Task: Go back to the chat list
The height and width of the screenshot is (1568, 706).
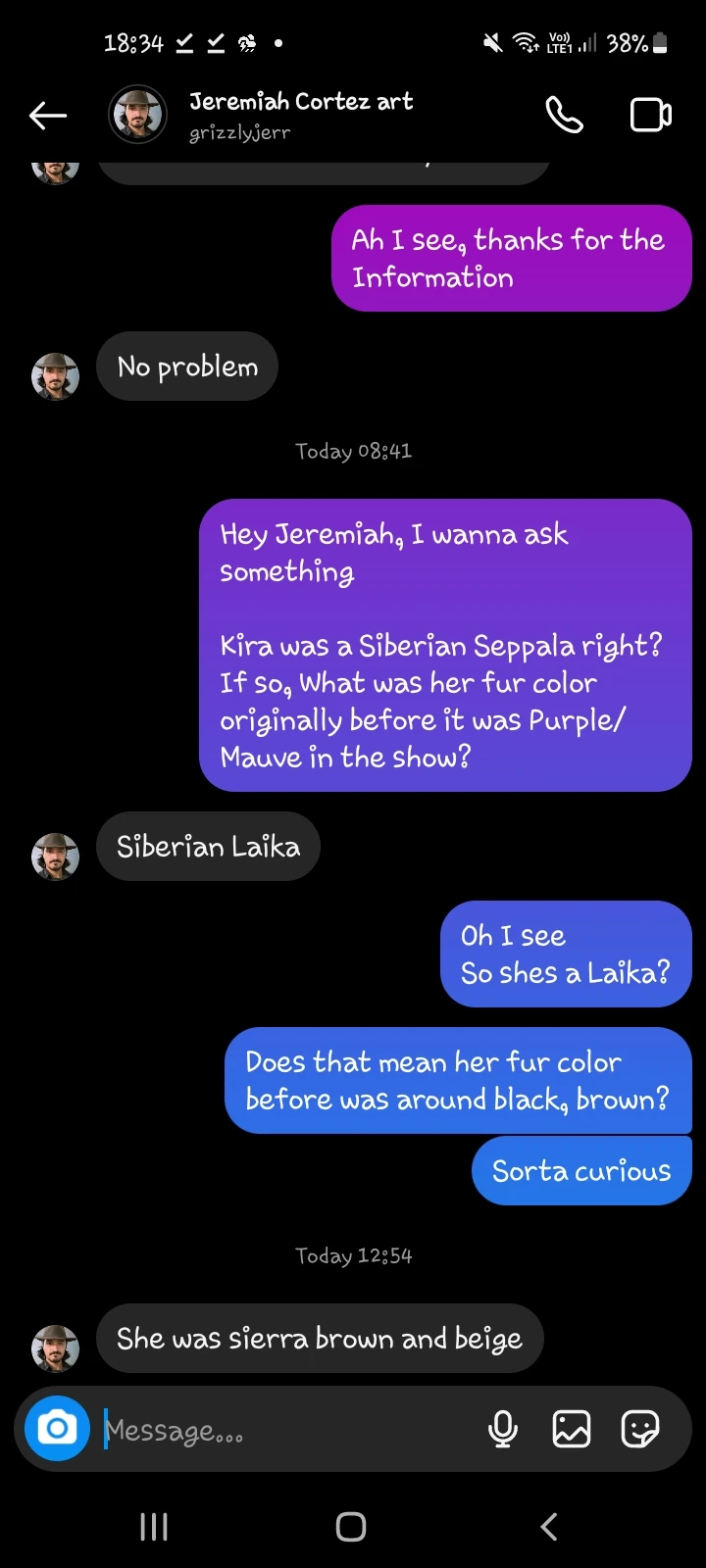Action: (47, 116)
